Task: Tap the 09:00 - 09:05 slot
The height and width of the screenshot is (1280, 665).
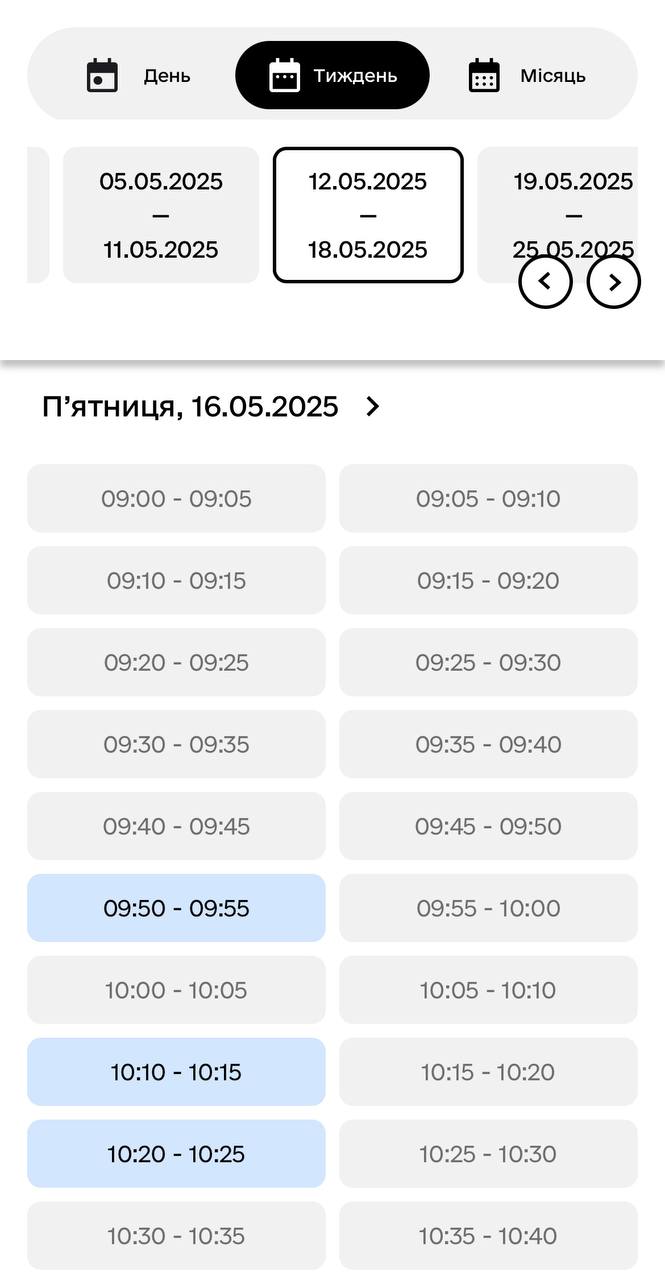Action: (176, 498)
